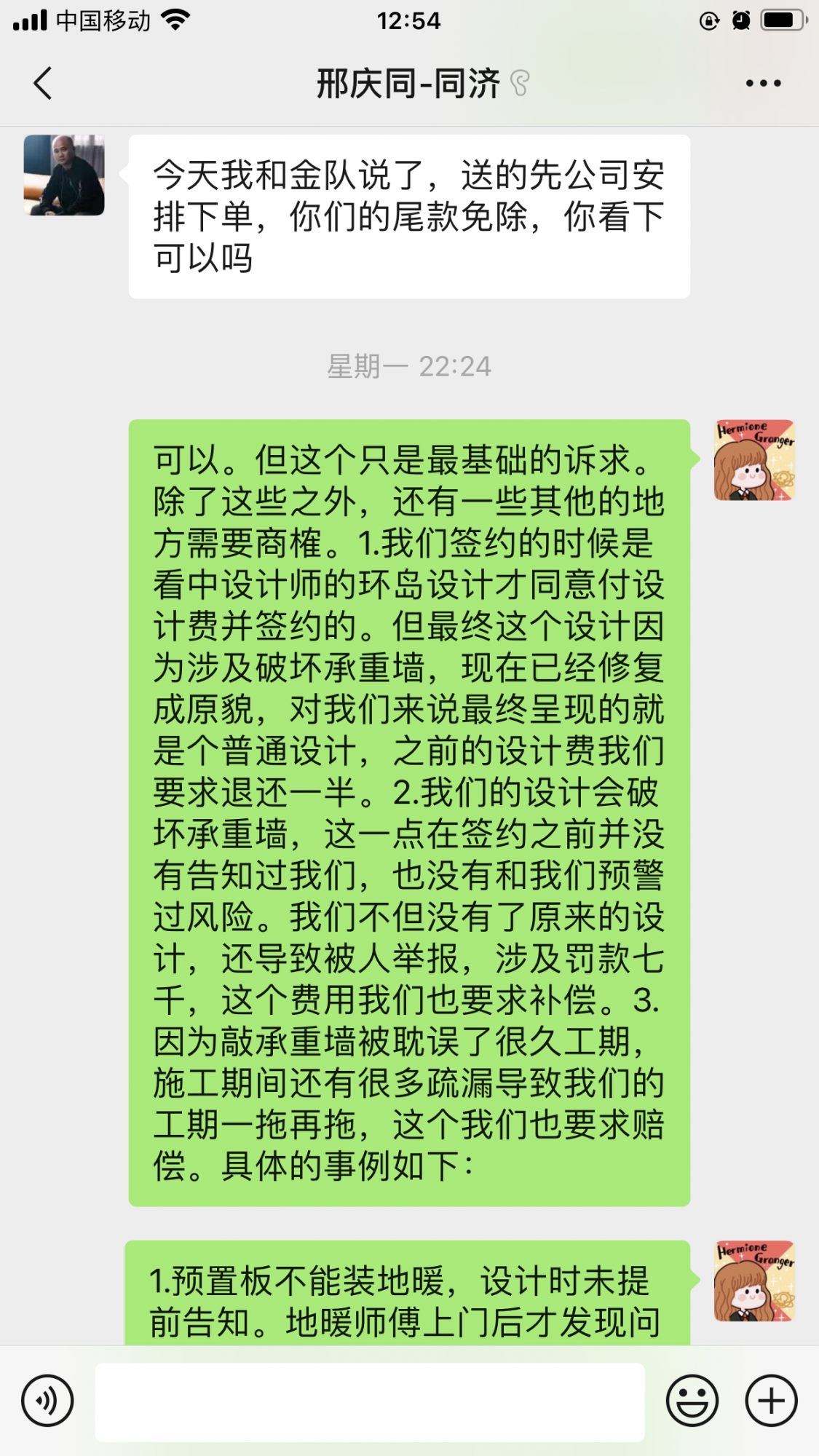
Task: Switch to voice message input
Action: tap(47, 1401)
